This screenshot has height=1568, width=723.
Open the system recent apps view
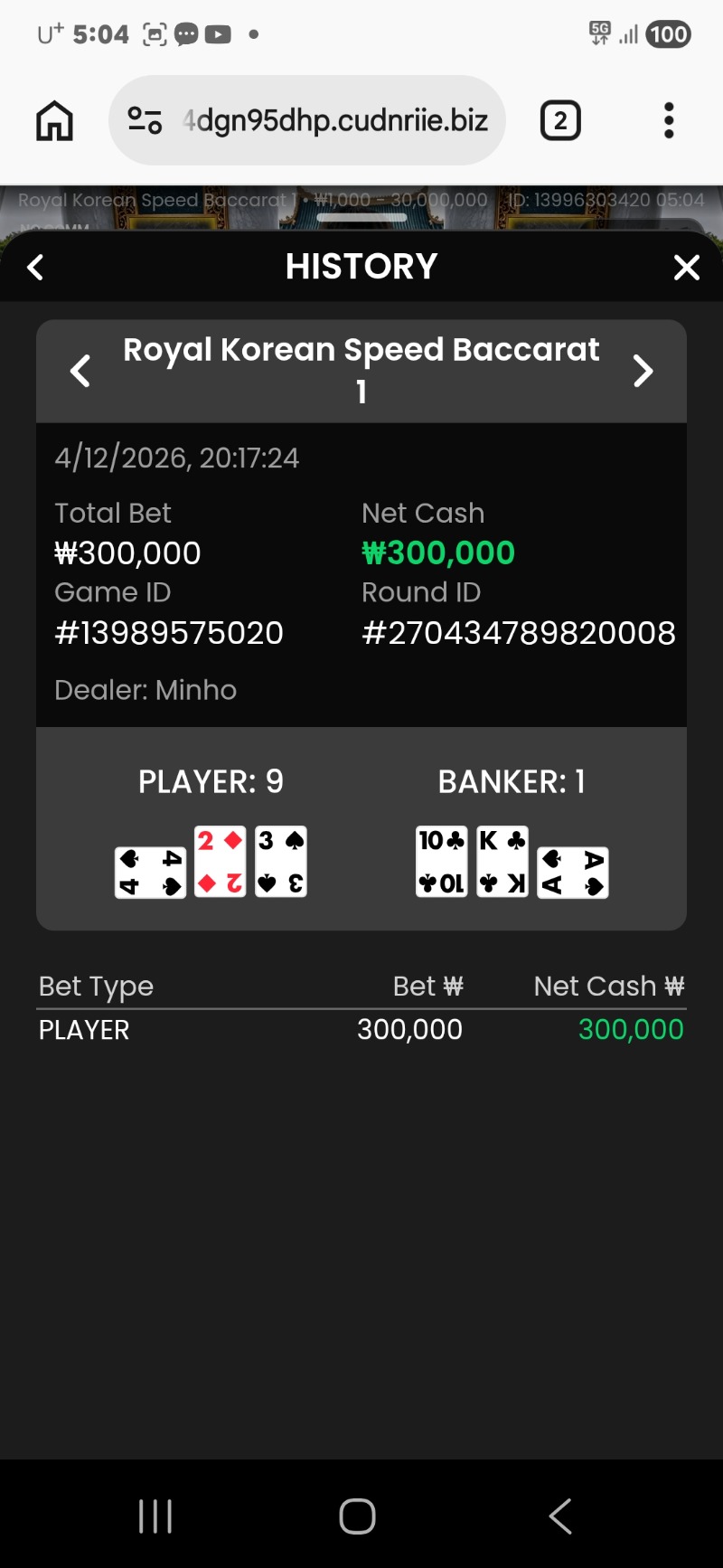click(155, 1516)
